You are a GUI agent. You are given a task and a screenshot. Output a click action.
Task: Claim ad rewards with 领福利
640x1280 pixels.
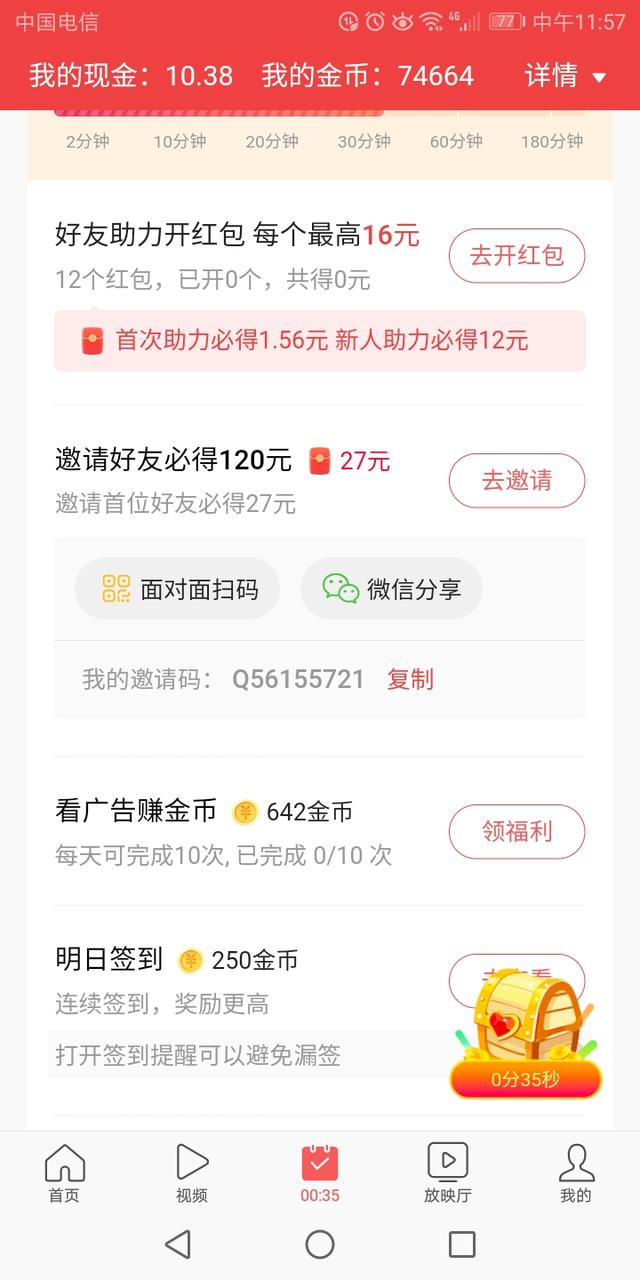click(x=516, y=832)
